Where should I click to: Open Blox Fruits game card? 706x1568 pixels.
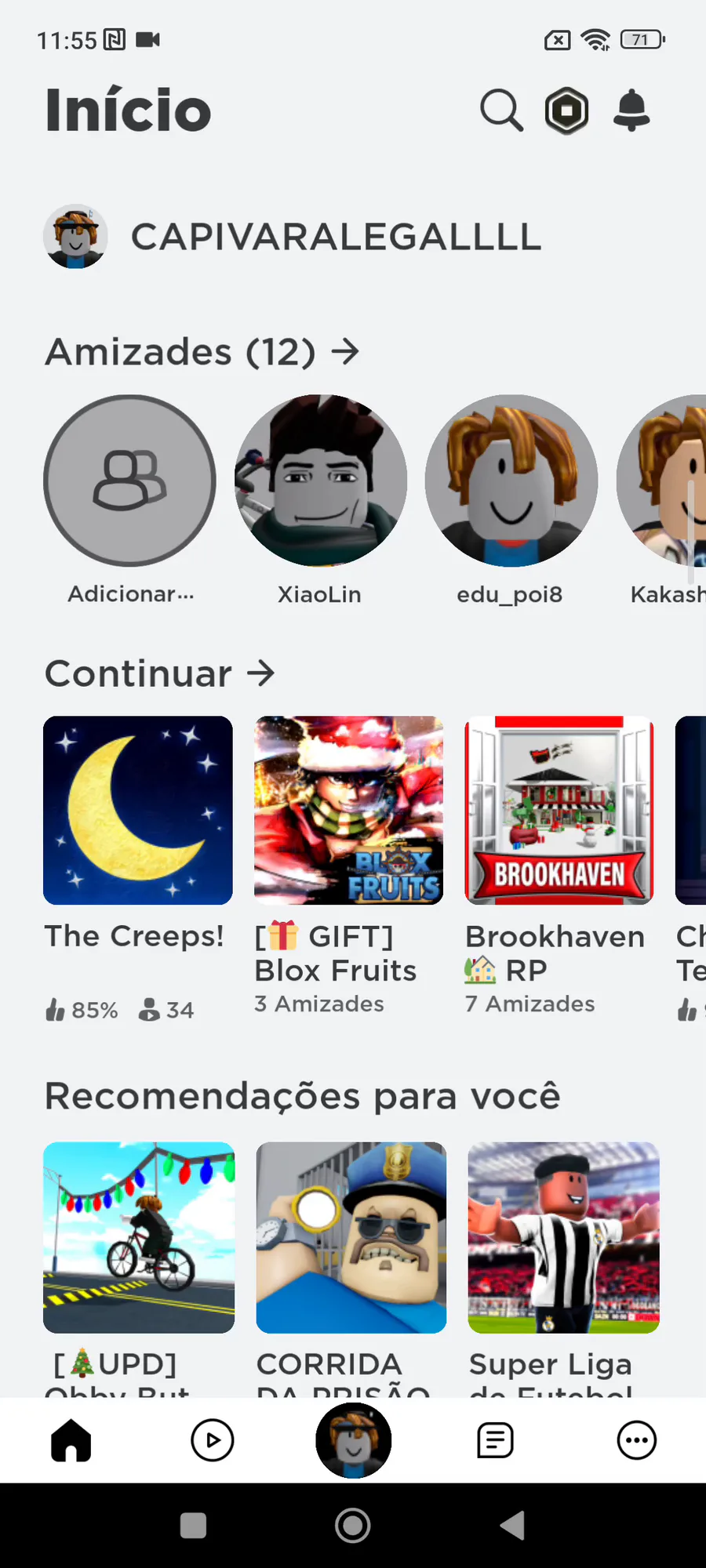point(348,811)
